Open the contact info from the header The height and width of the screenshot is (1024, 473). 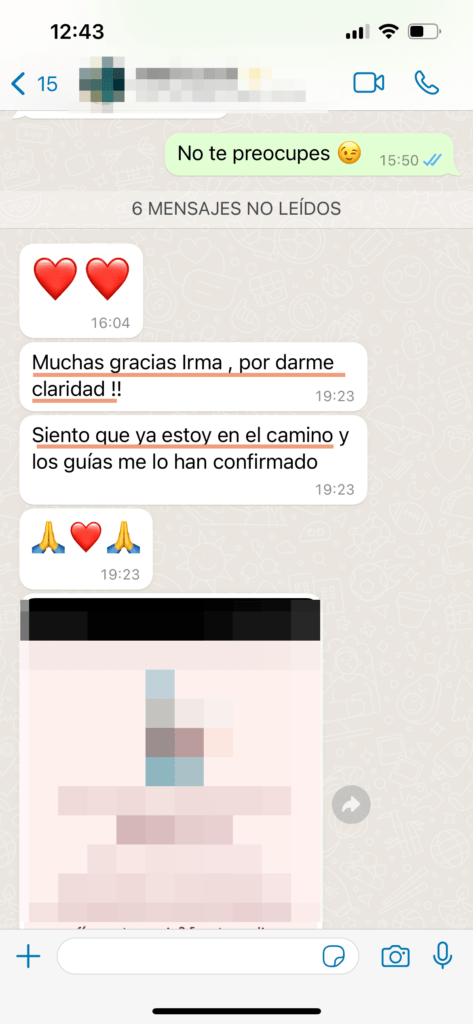192,83
